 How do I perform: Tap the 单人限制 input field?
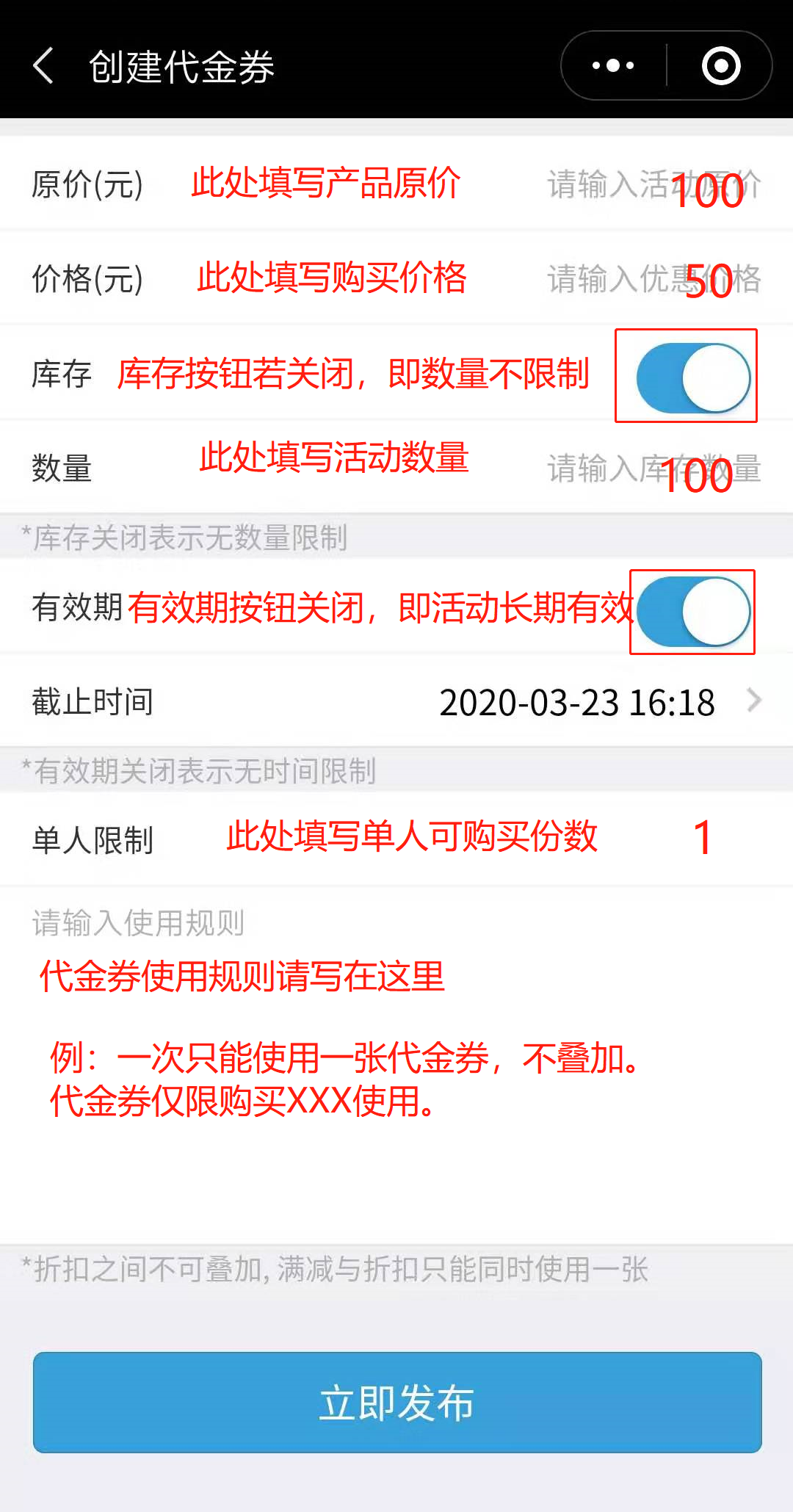click(x=661, y=839)
